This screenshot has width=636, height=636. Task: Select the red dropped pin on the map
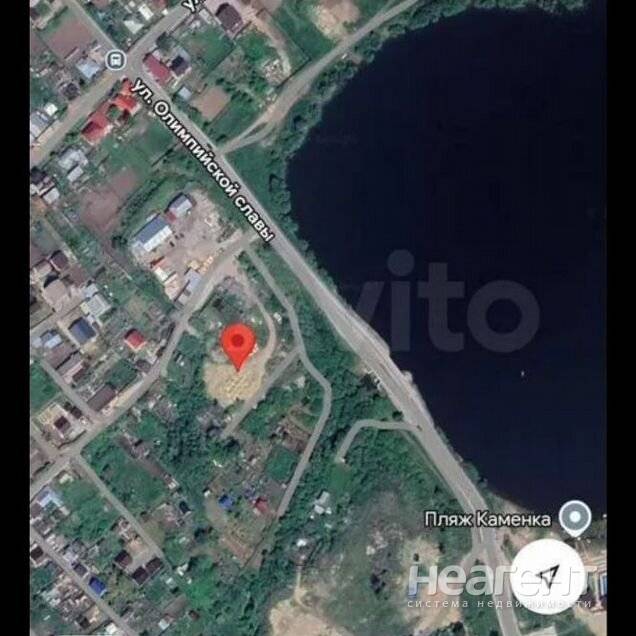click(237, 344)
